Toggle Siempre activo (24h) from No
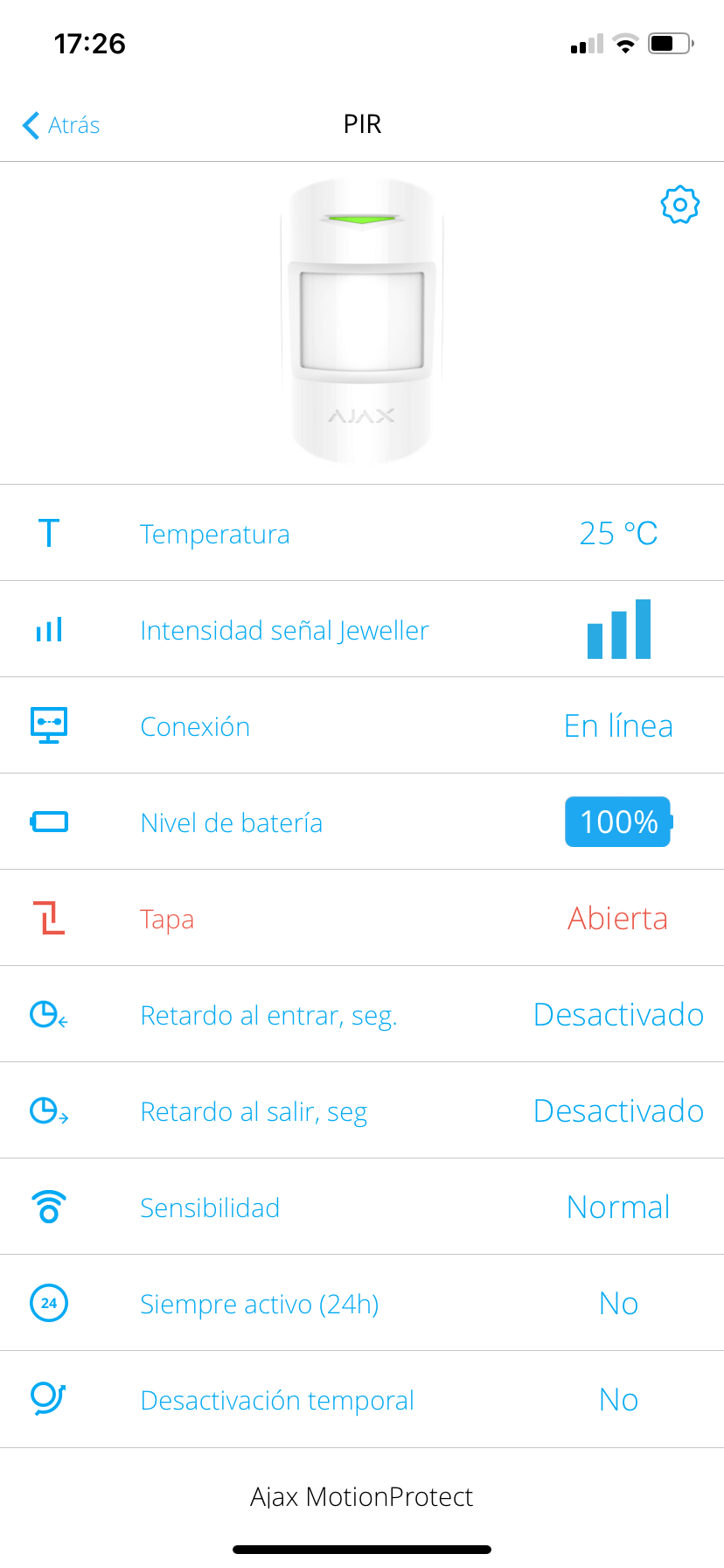This screenshot has height=1568, width=724. point(617,1302)
